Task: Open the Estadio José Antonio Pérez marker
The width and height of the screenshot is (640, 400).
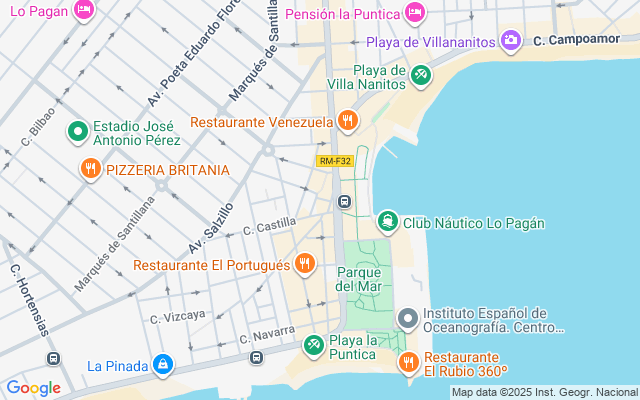Action: [78, 131]
